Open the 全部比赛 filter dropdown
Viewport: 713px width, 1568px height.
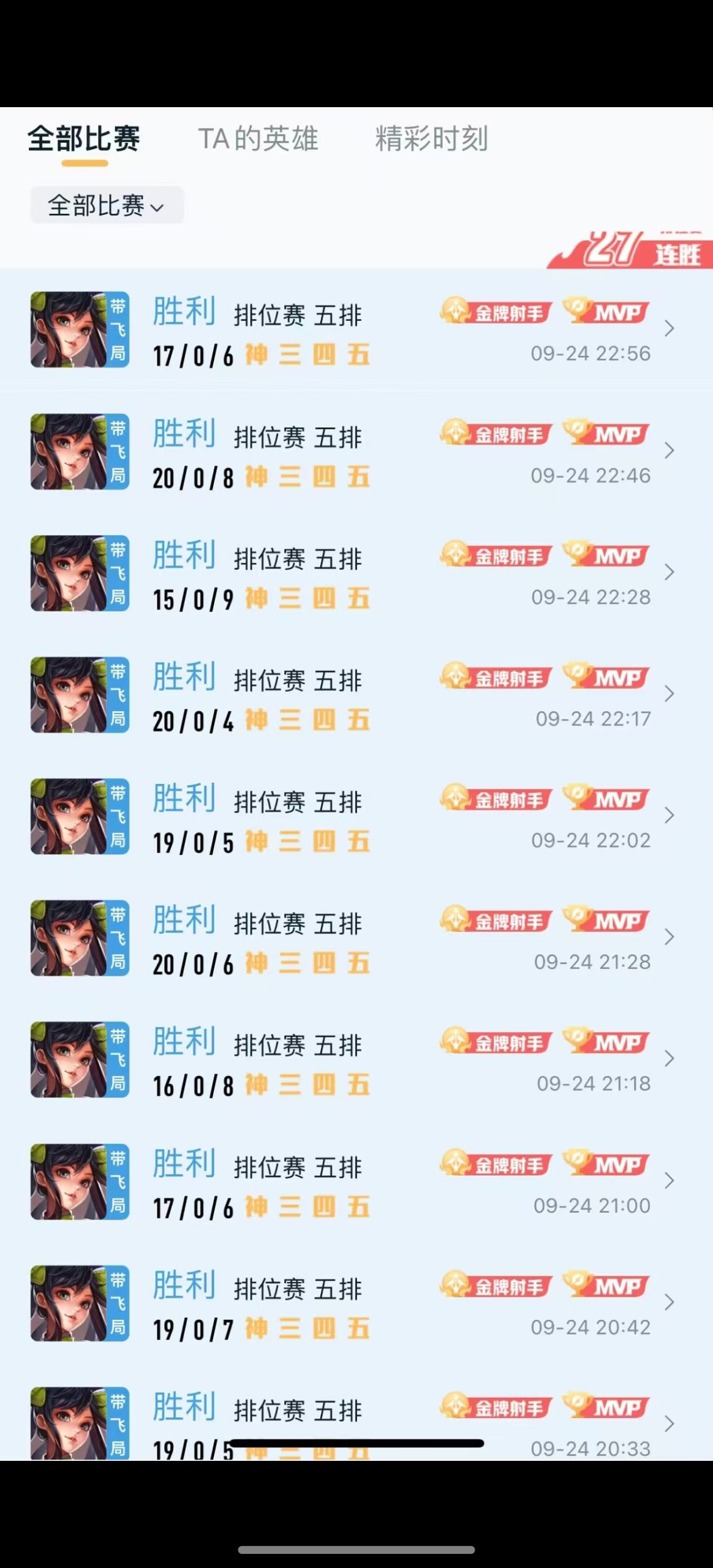click(x=107, y=205)
